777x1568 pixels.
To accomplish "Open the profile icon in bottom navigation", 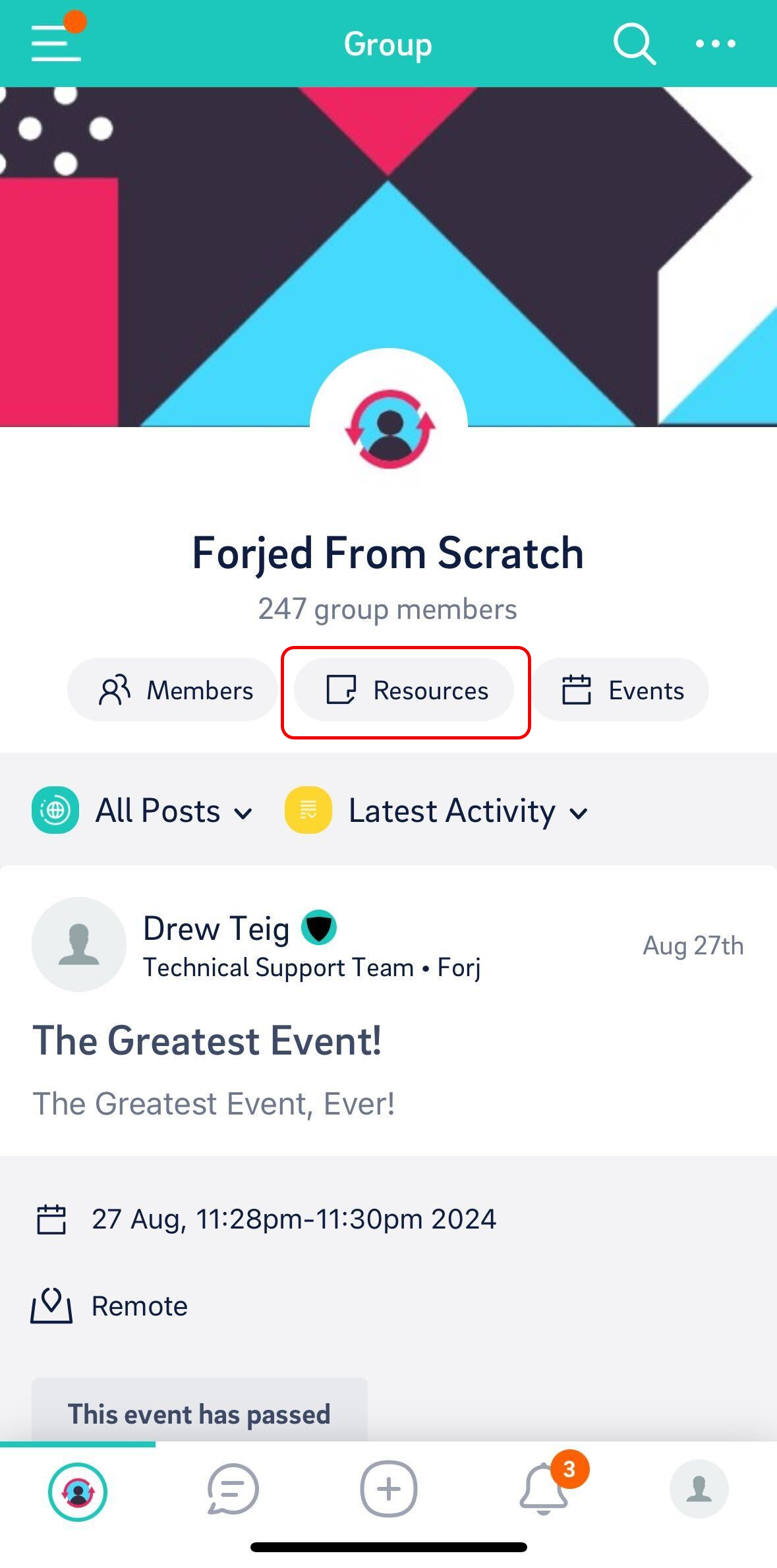I will [699, 1488].
